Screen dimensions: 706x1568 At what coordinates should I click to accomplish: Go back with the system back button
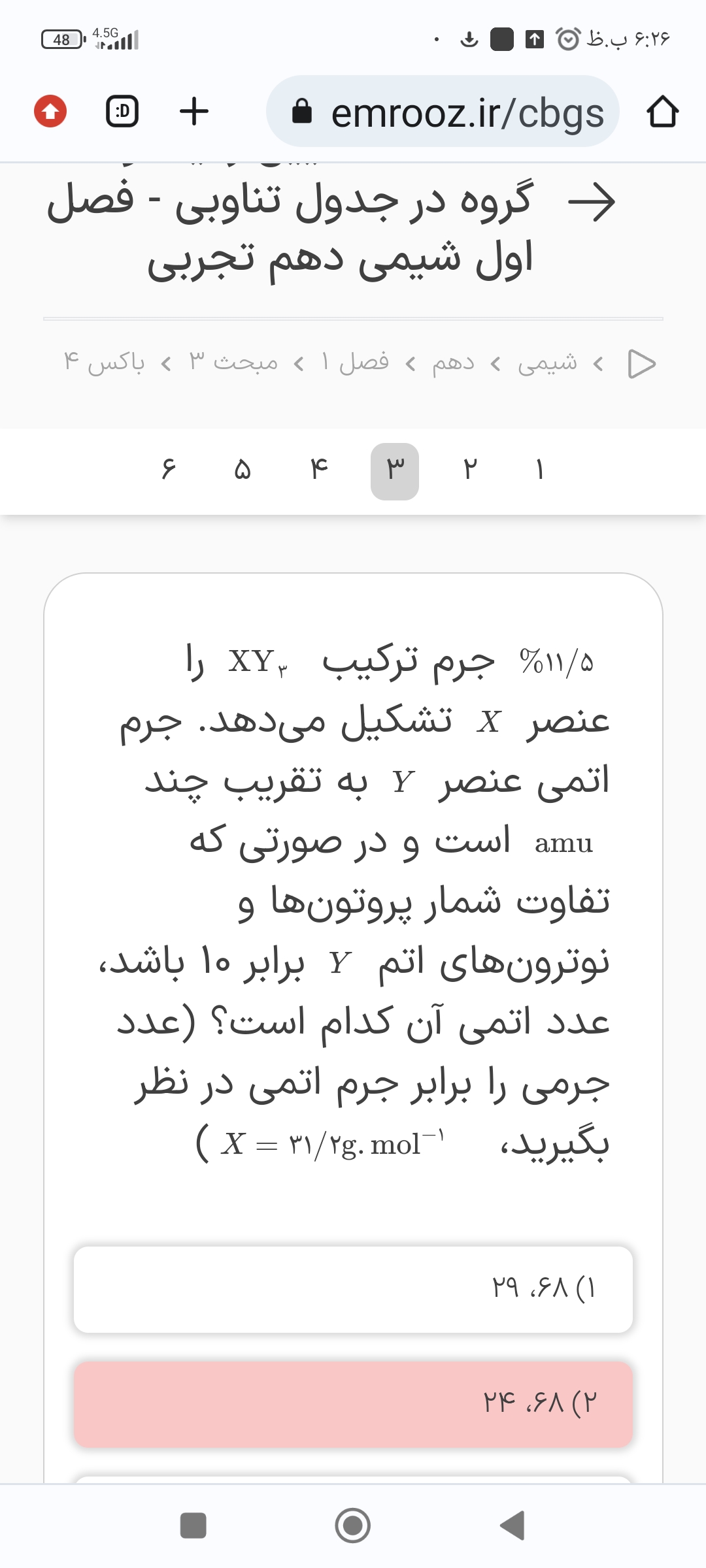pyautogui.click(x=513, y=1525)
